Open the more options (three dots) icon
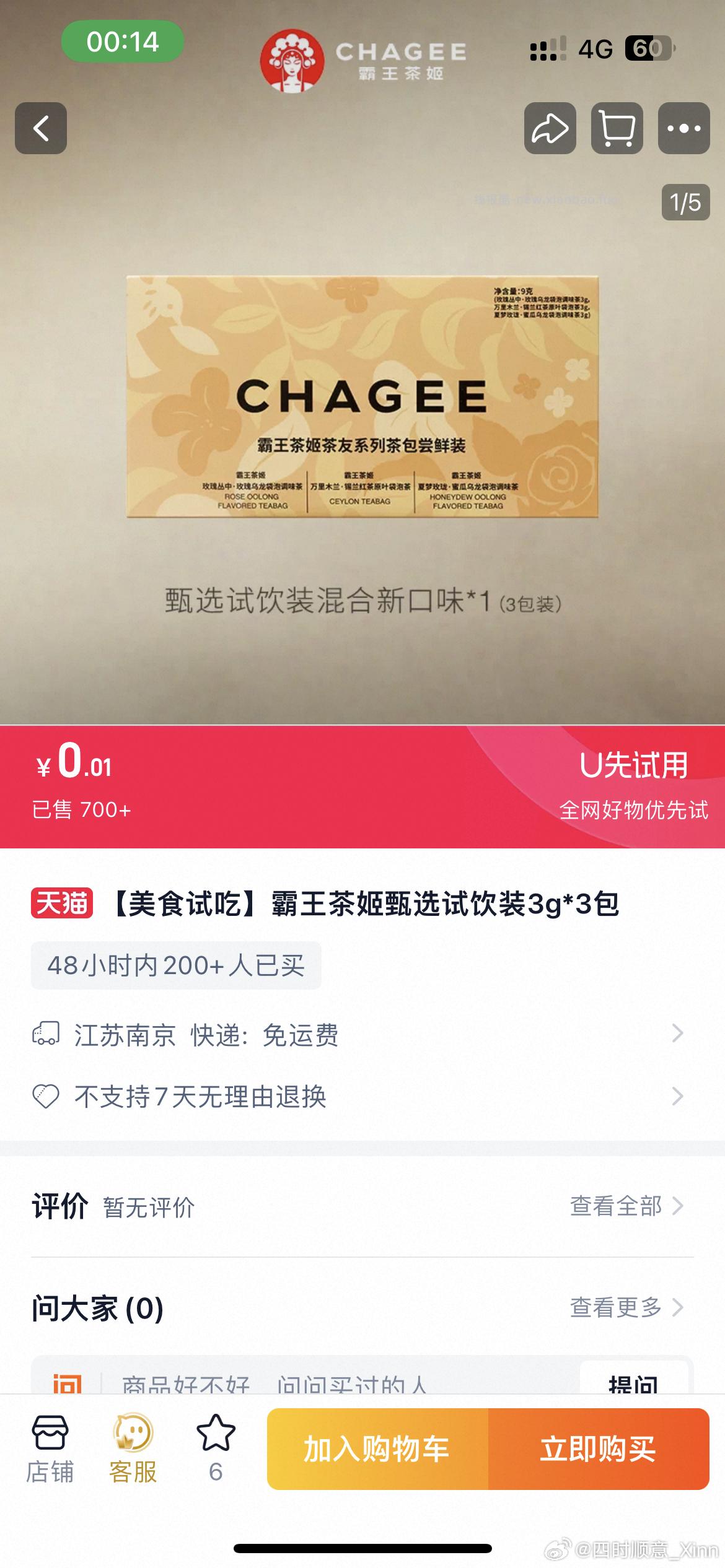The image size is (725, 1568). point(683,129)
